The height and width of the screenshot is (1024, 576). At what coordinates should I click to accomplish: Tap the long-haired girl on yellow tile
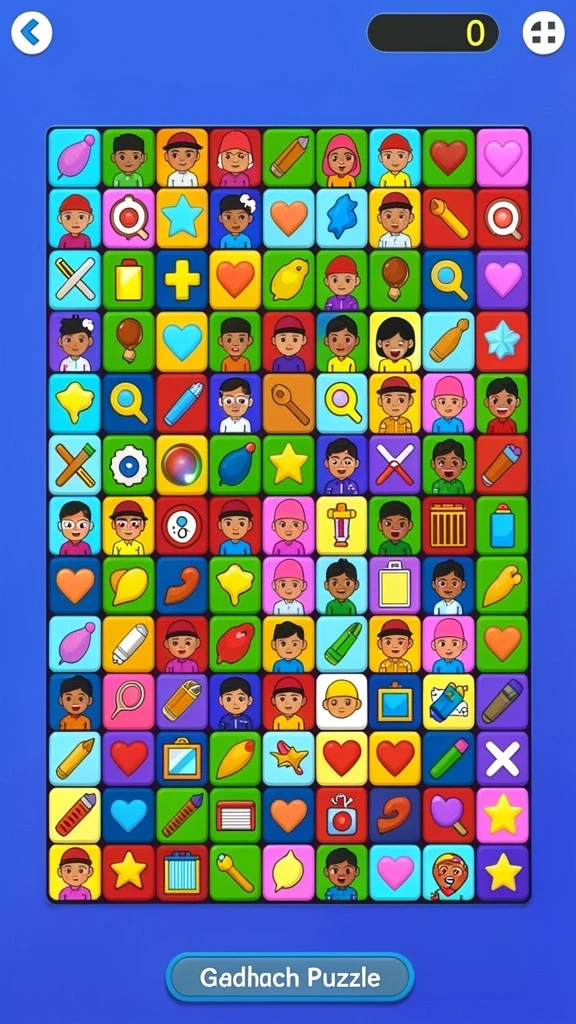[x=395, y=342]
